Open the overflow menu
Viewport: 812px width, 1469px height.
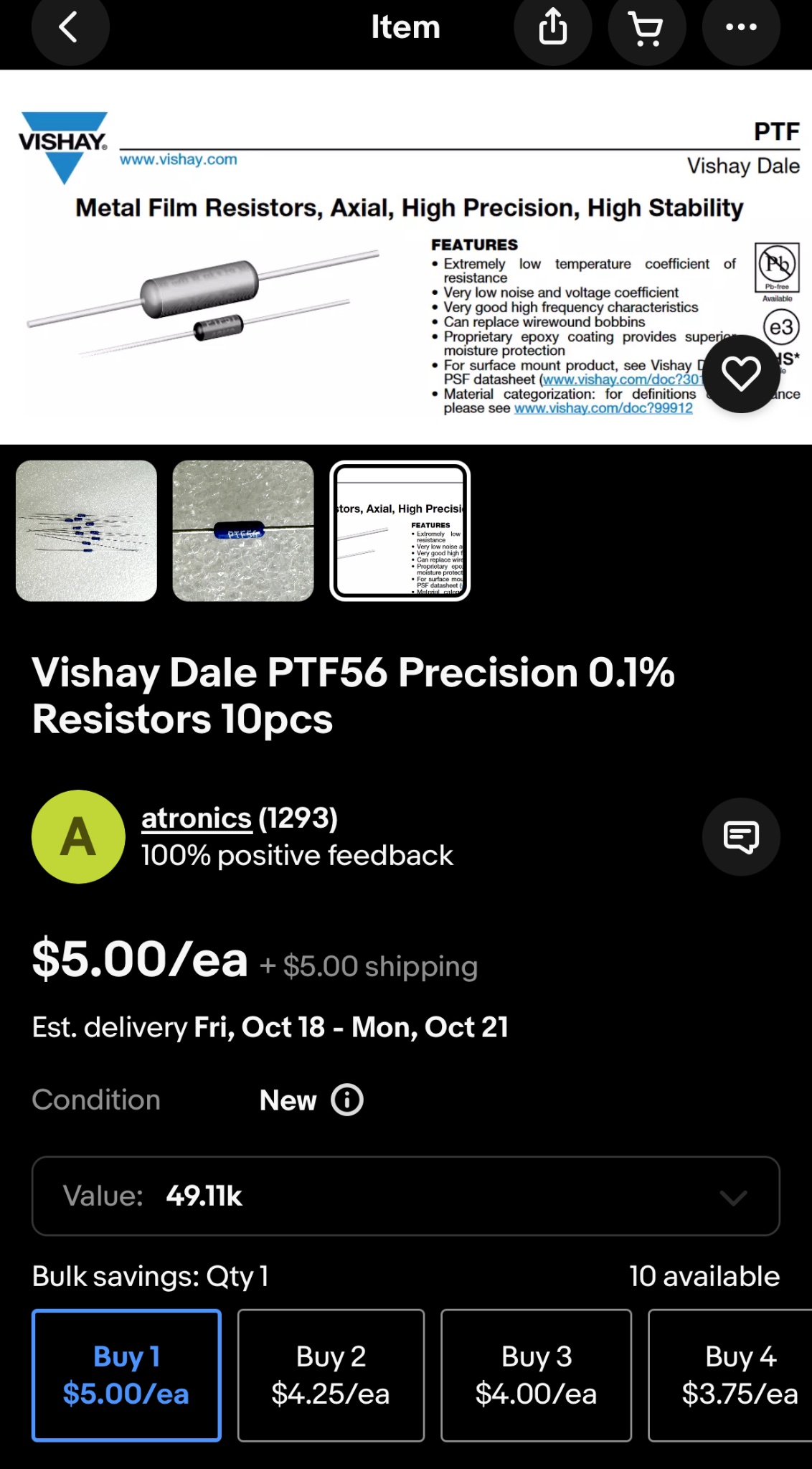coord(740,29)
